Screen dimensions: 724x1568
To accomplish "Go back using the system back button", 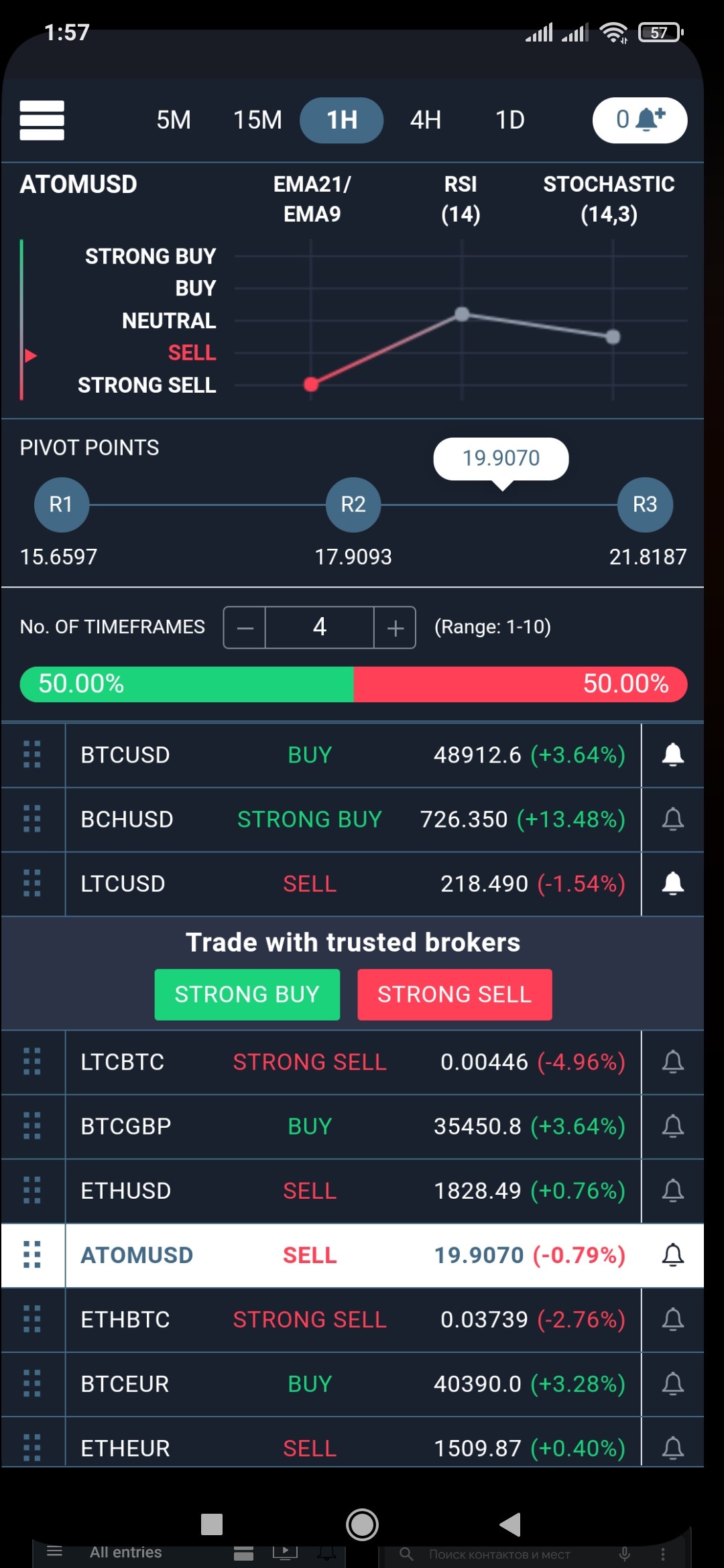I will [x=511, y=1524].
